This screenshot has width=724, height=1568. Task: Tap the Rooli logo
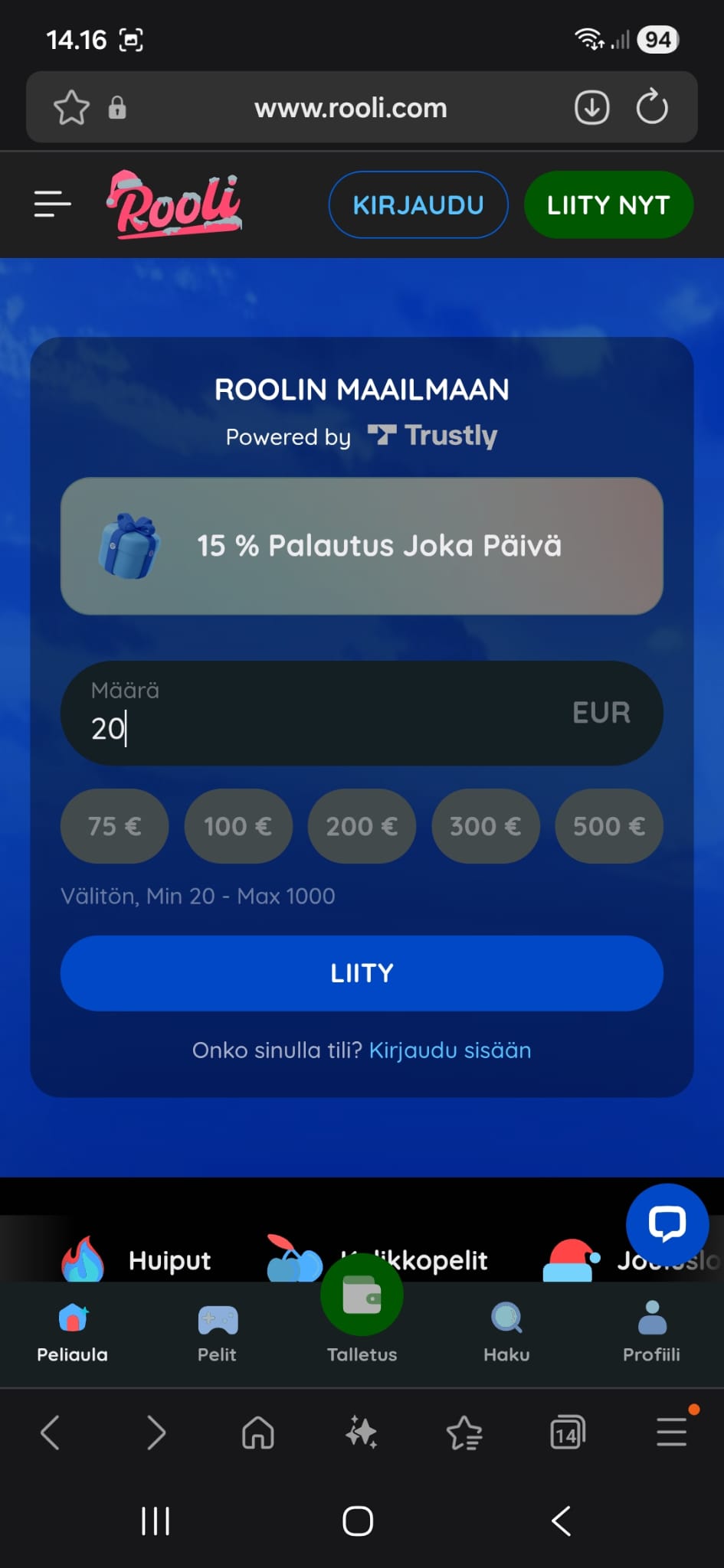(175, 204)
